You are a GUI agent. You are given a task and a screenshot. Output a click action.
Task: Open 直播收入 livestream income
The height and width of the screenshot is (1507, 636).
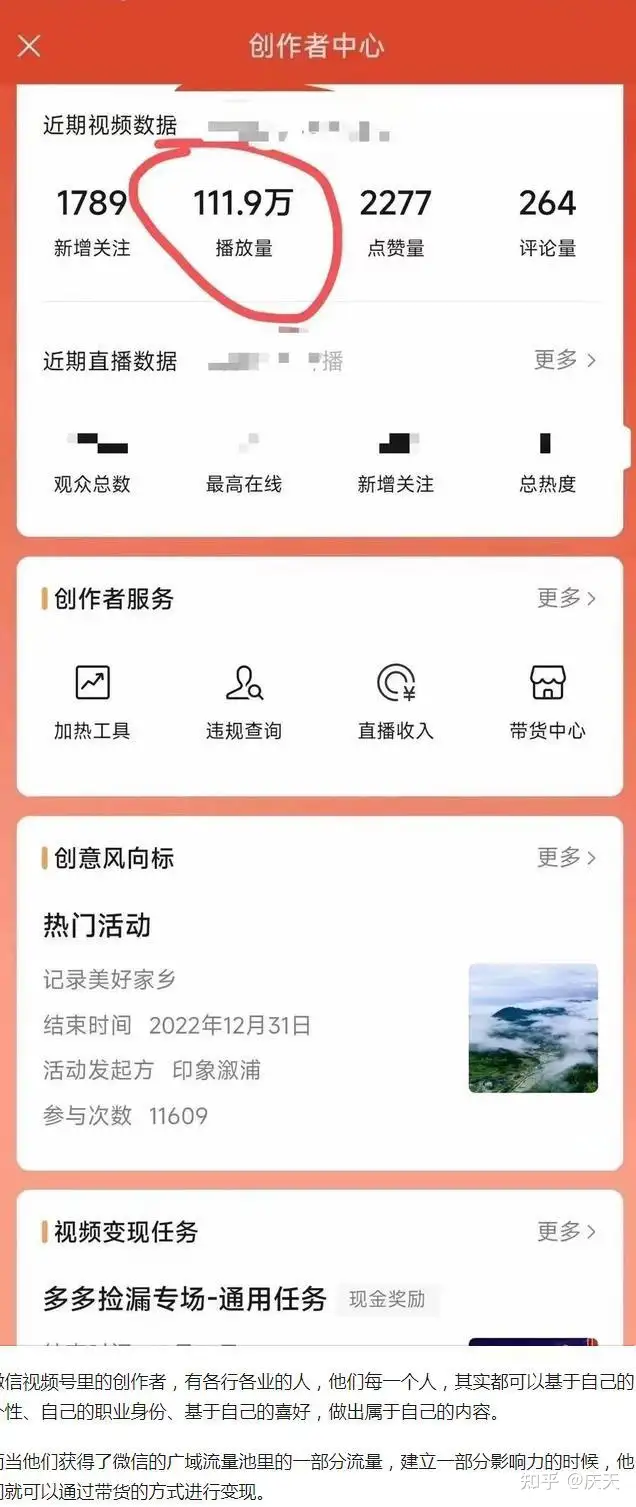(396, 702)
